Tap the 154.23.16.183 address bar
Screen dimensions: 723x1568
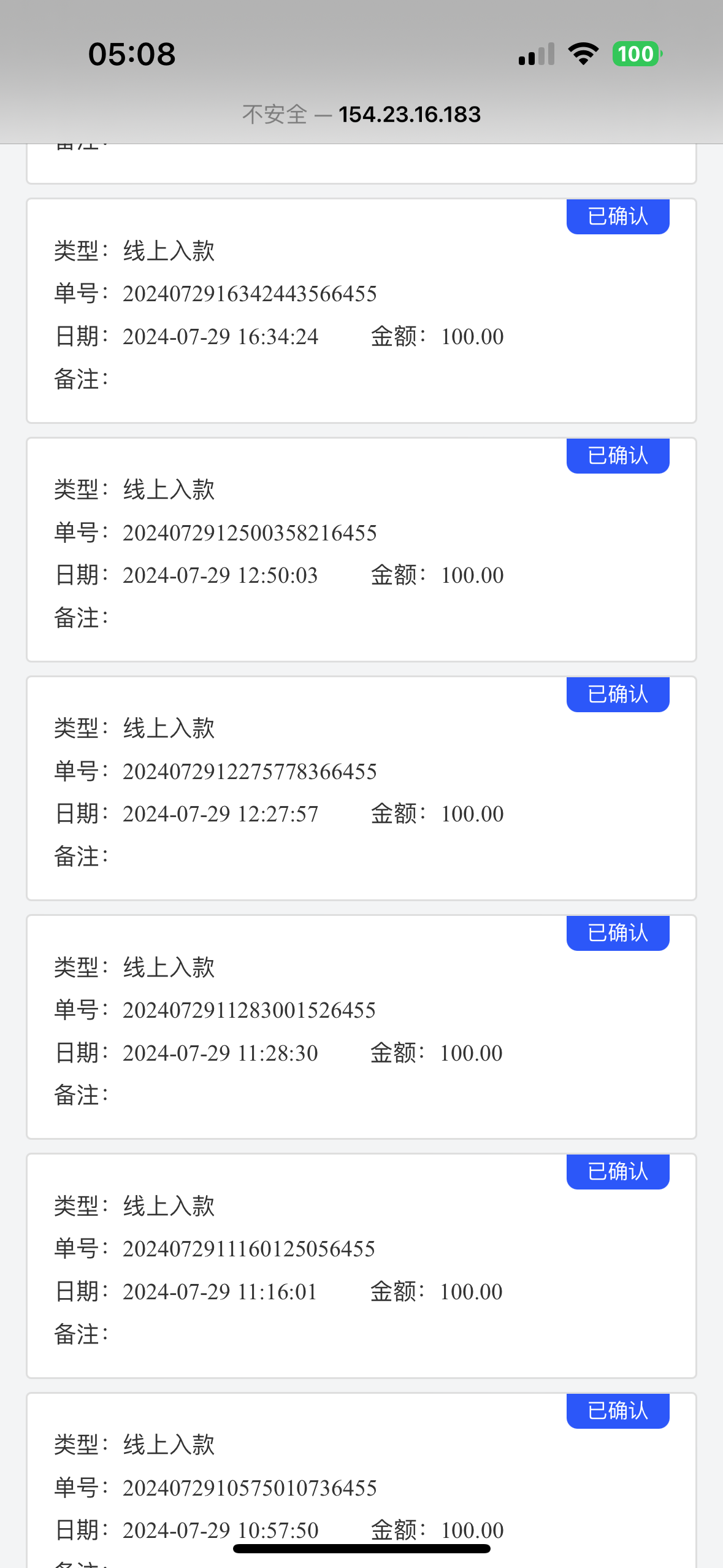tap(362, 115)
